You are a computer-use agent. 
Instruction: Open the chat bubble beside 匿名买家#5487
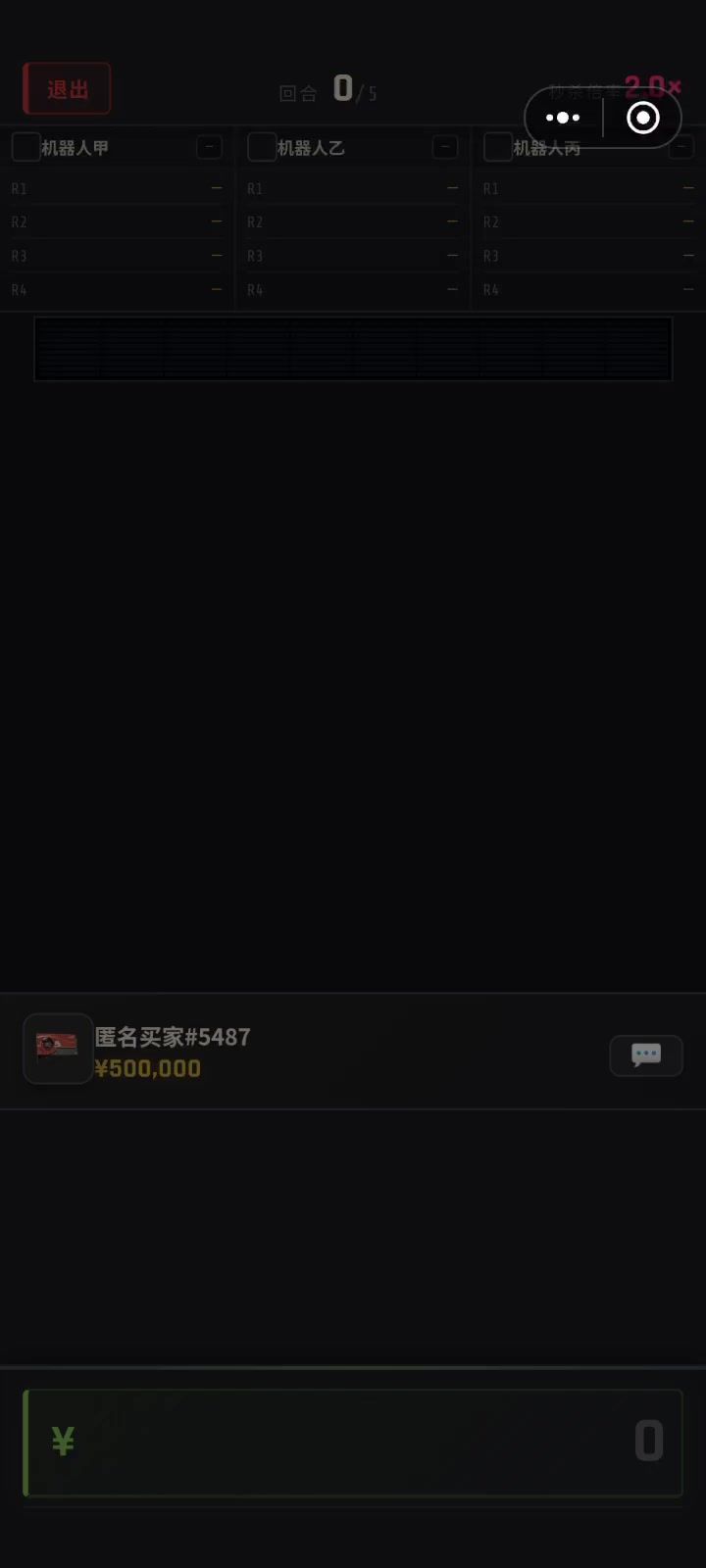coord(645,1055)
